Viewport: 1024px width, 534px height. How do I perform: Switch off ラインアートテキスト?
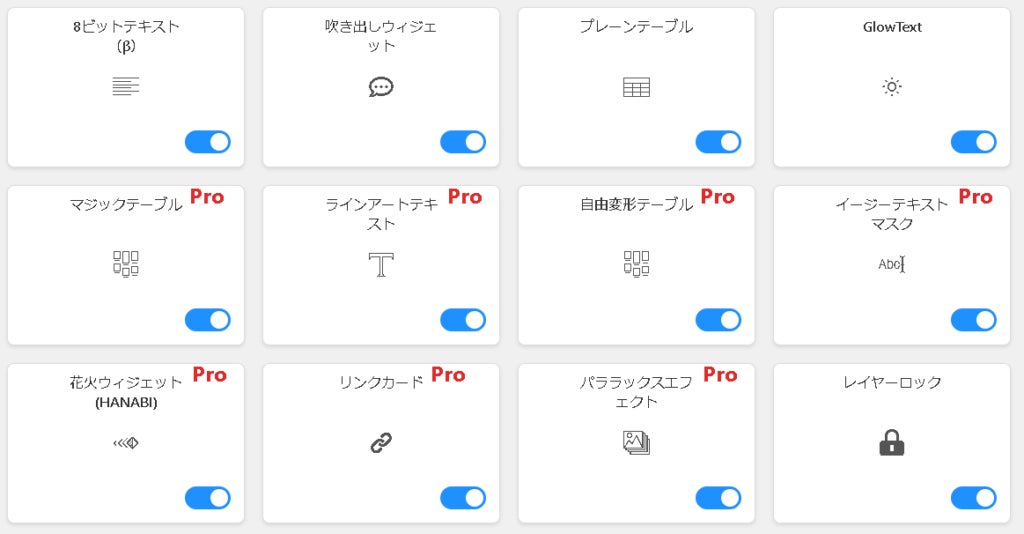(x=463, y=320)
